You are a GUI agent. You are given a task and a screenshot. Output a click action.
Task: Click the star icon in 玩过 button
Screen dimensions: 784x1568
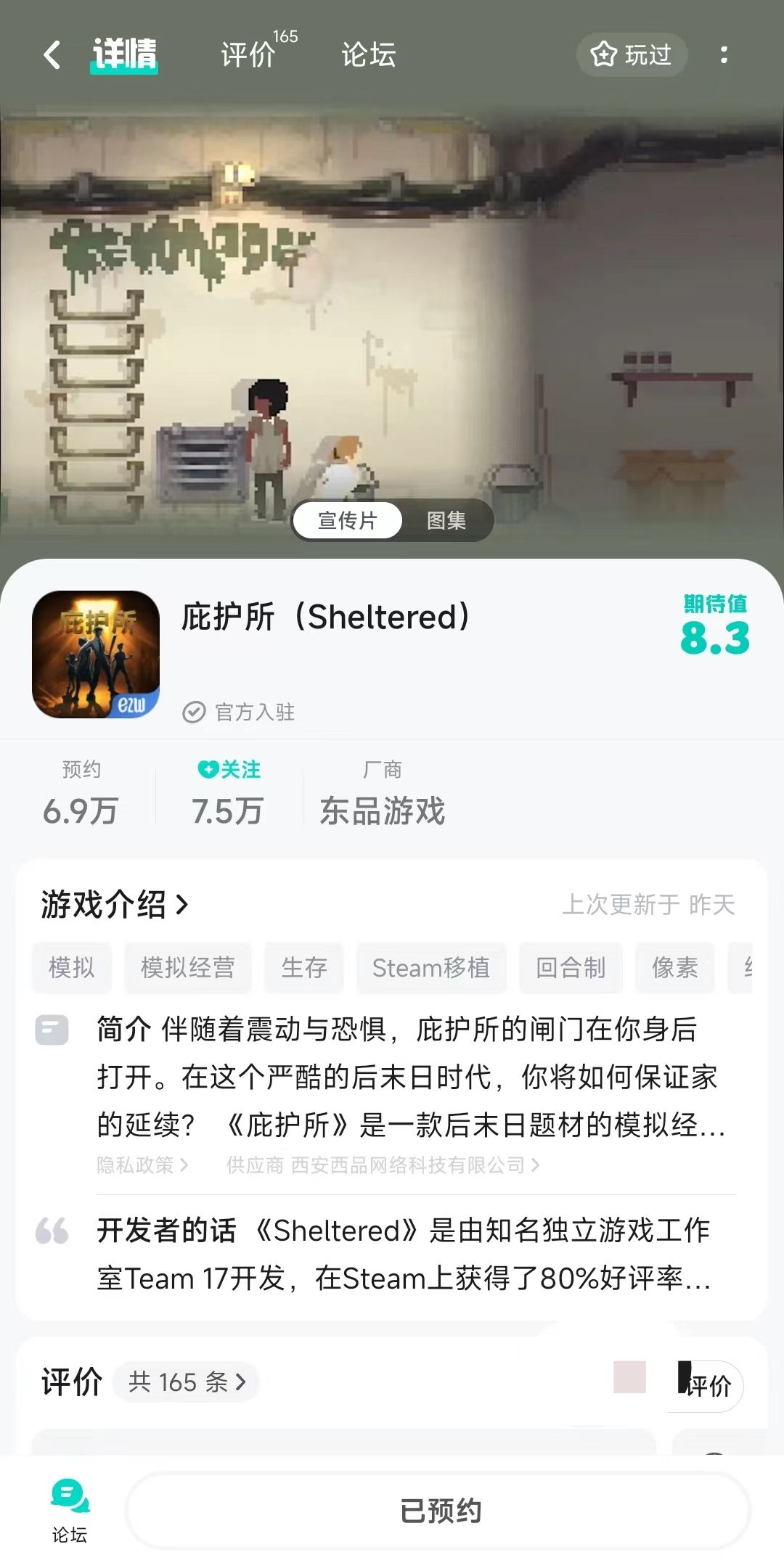(x=603, y=54)
